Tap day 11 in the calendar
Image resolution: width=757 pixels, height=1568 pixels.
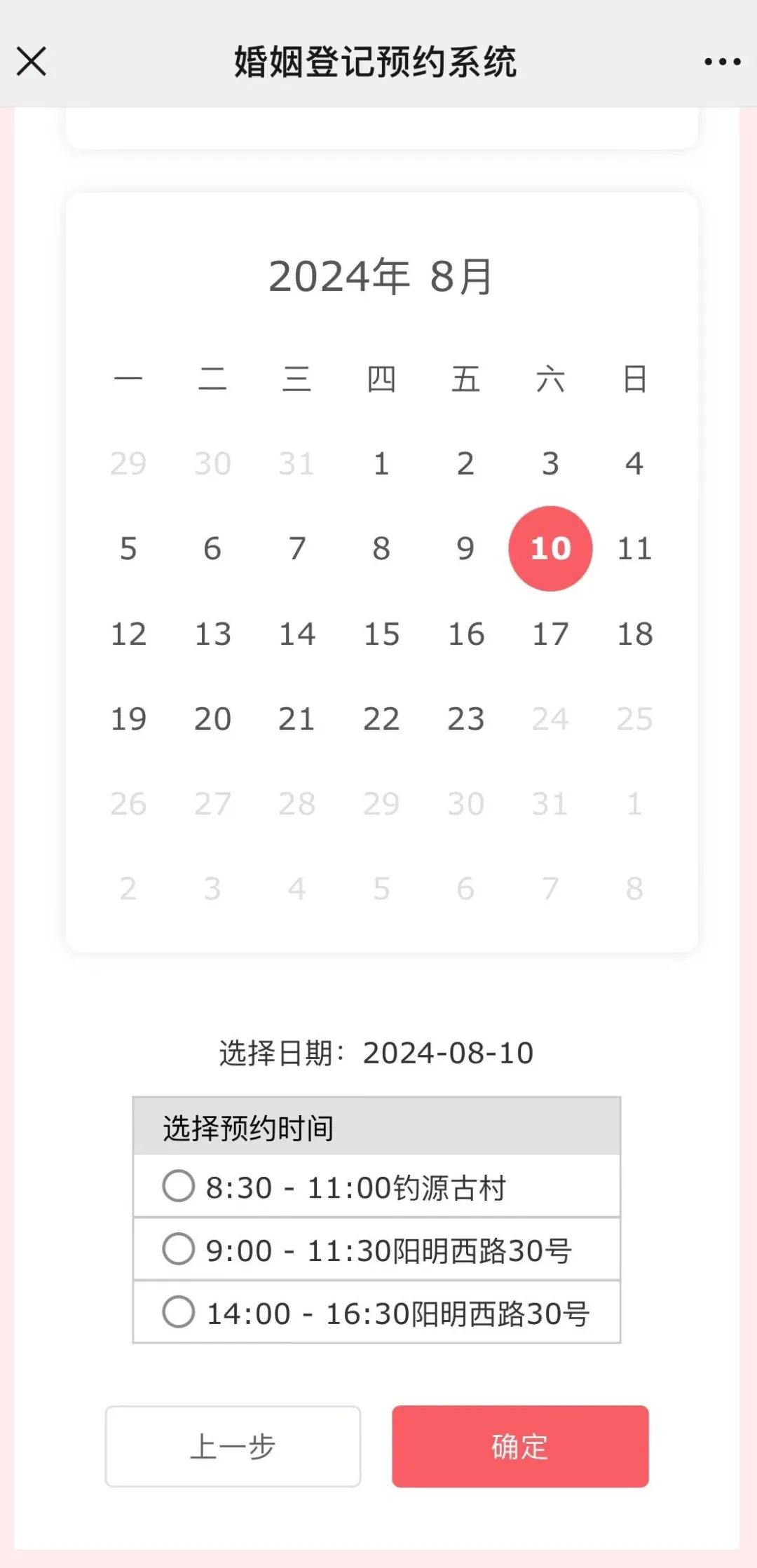coord(634,548)
